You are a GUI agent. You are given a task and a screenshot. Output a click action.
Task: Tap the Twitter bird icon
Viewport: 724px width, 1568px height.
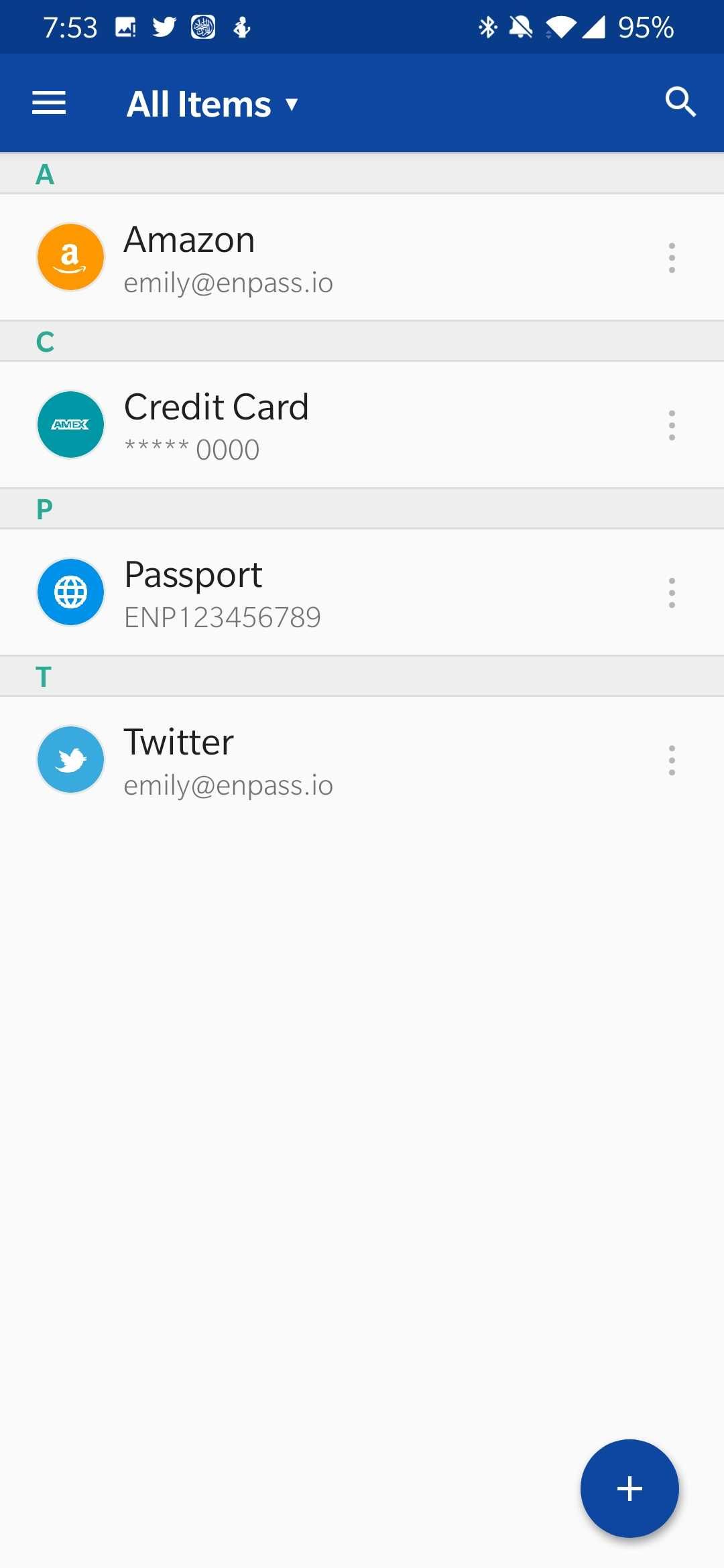point(70,759)
